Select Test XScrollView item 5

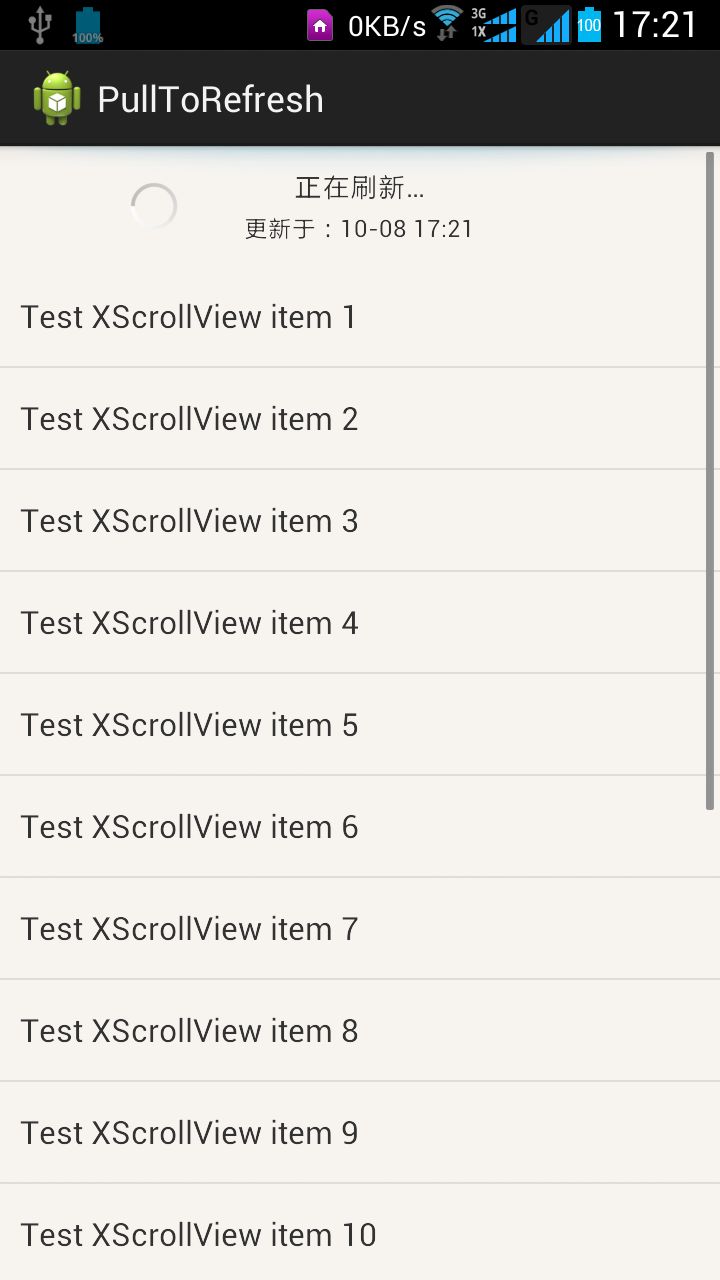tap(188, 724)
